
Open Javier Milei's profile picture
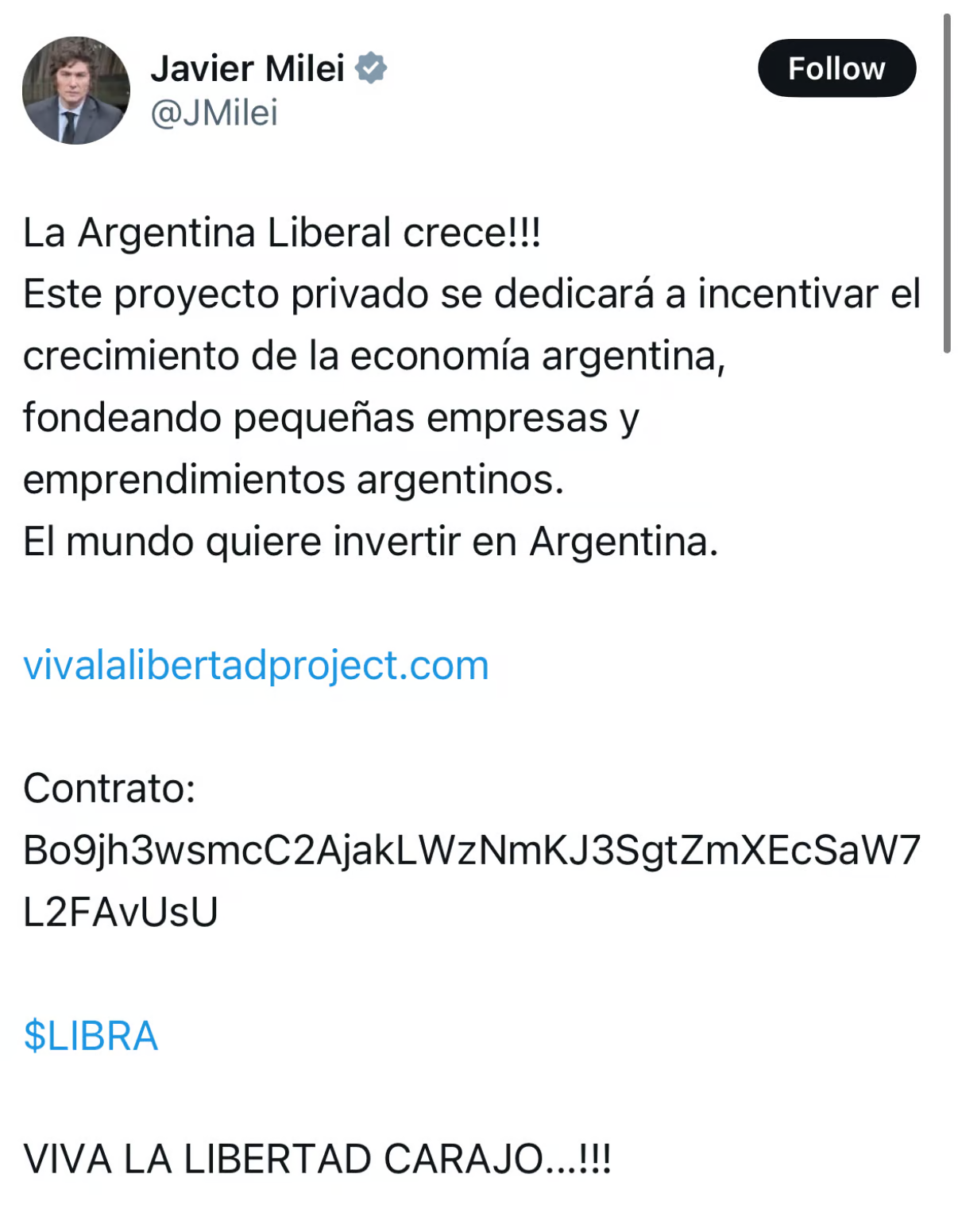[76, 90]
